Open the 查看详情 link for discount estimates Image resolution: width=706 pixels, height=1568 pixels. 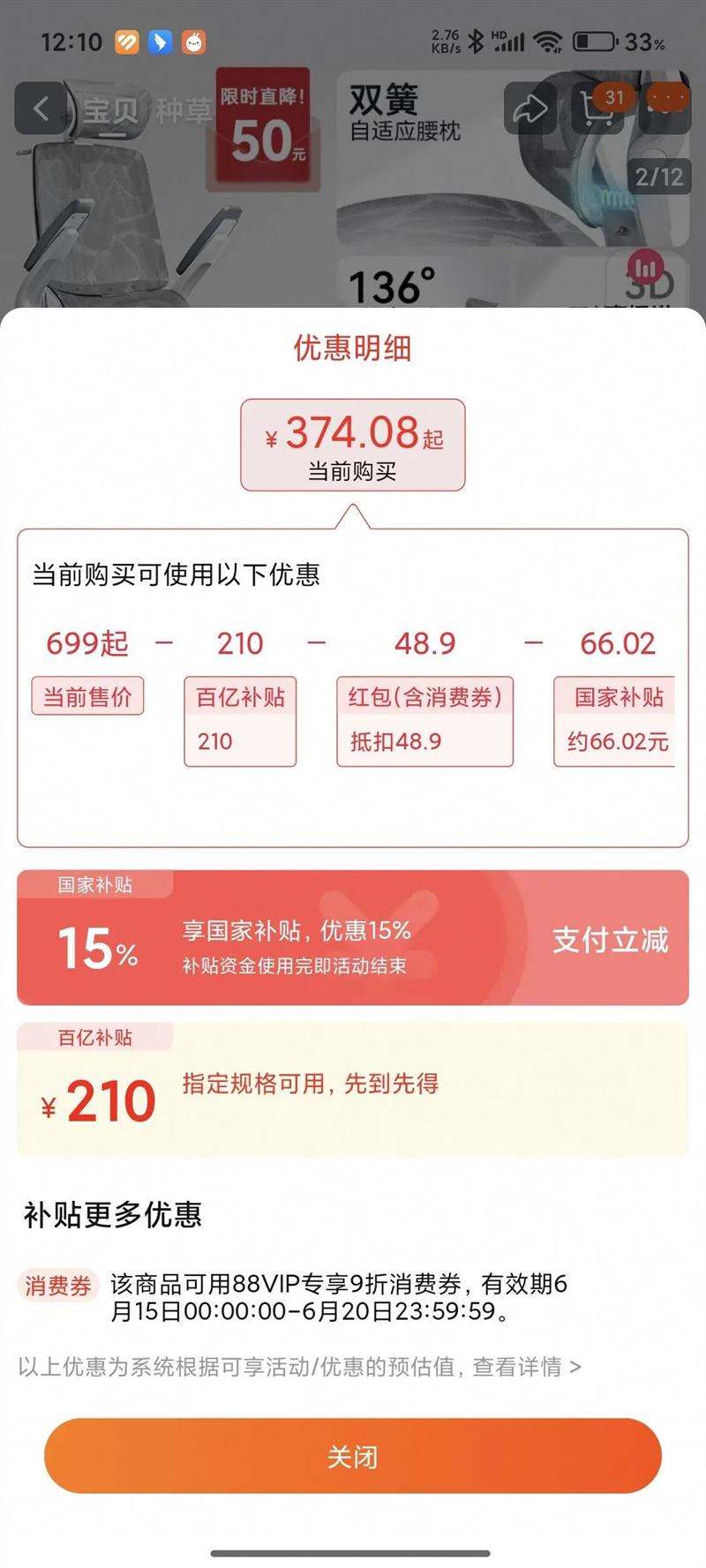point(526,1367)
